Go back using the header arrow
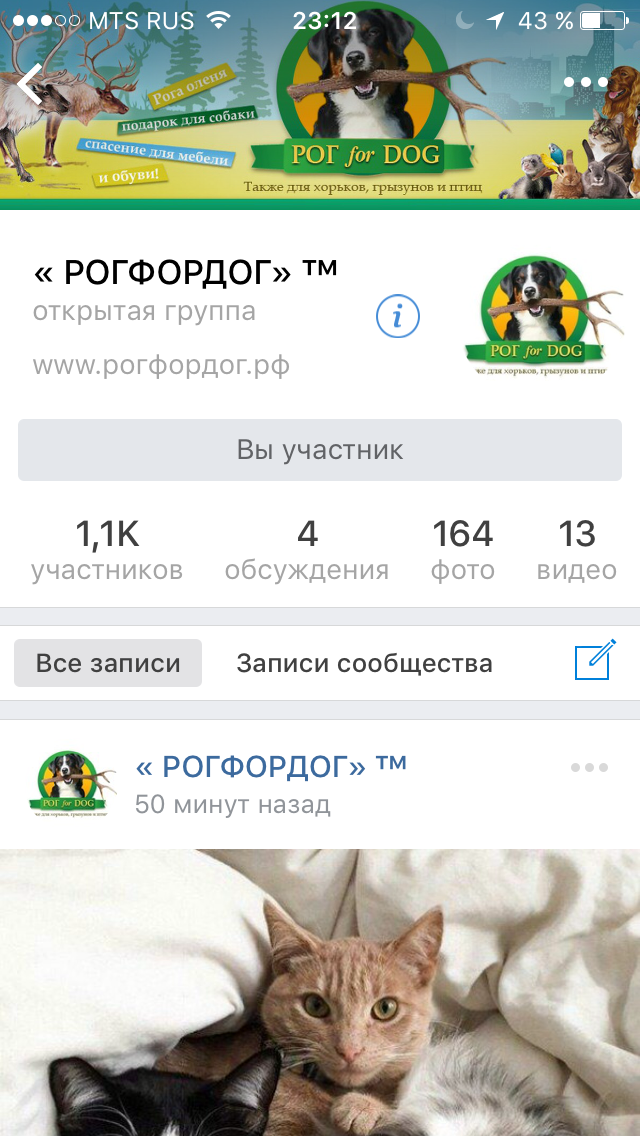Screen dimensions: 640x1136 (30, 84)
